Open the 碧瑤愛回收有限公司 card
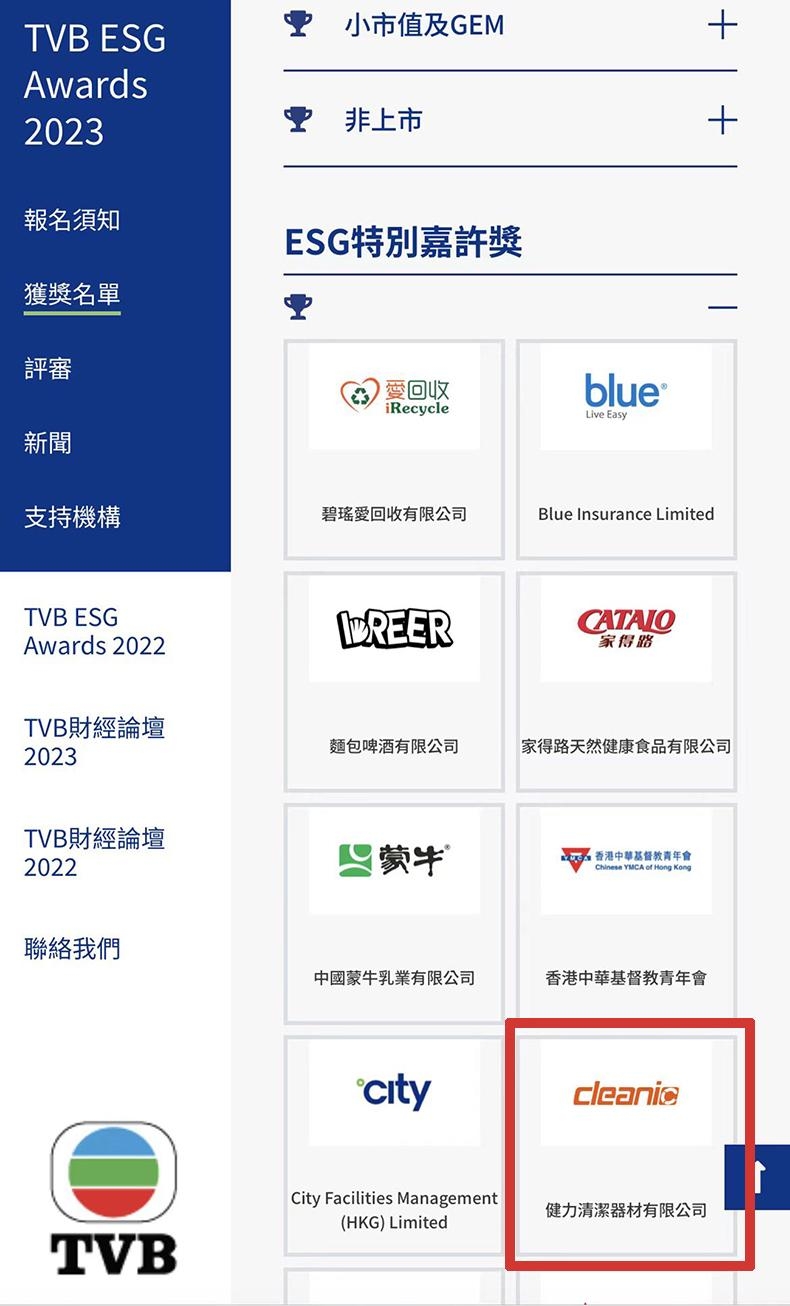The height and width of the screenshot is (1306, 790). [394, 449]
